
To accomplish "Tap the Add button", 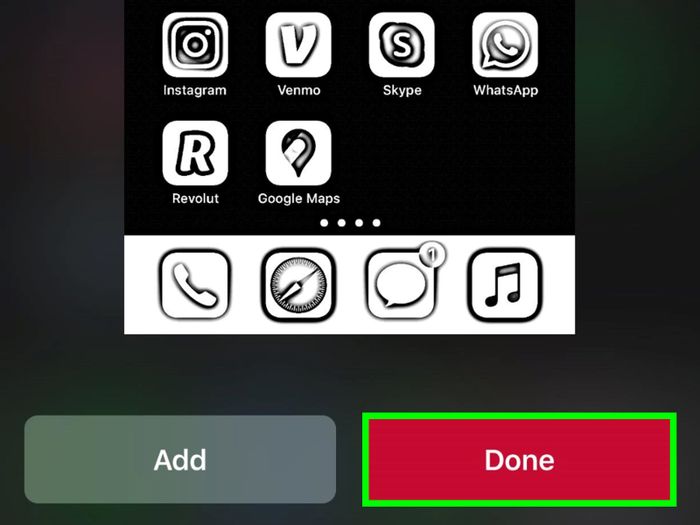I will point(180,460).
